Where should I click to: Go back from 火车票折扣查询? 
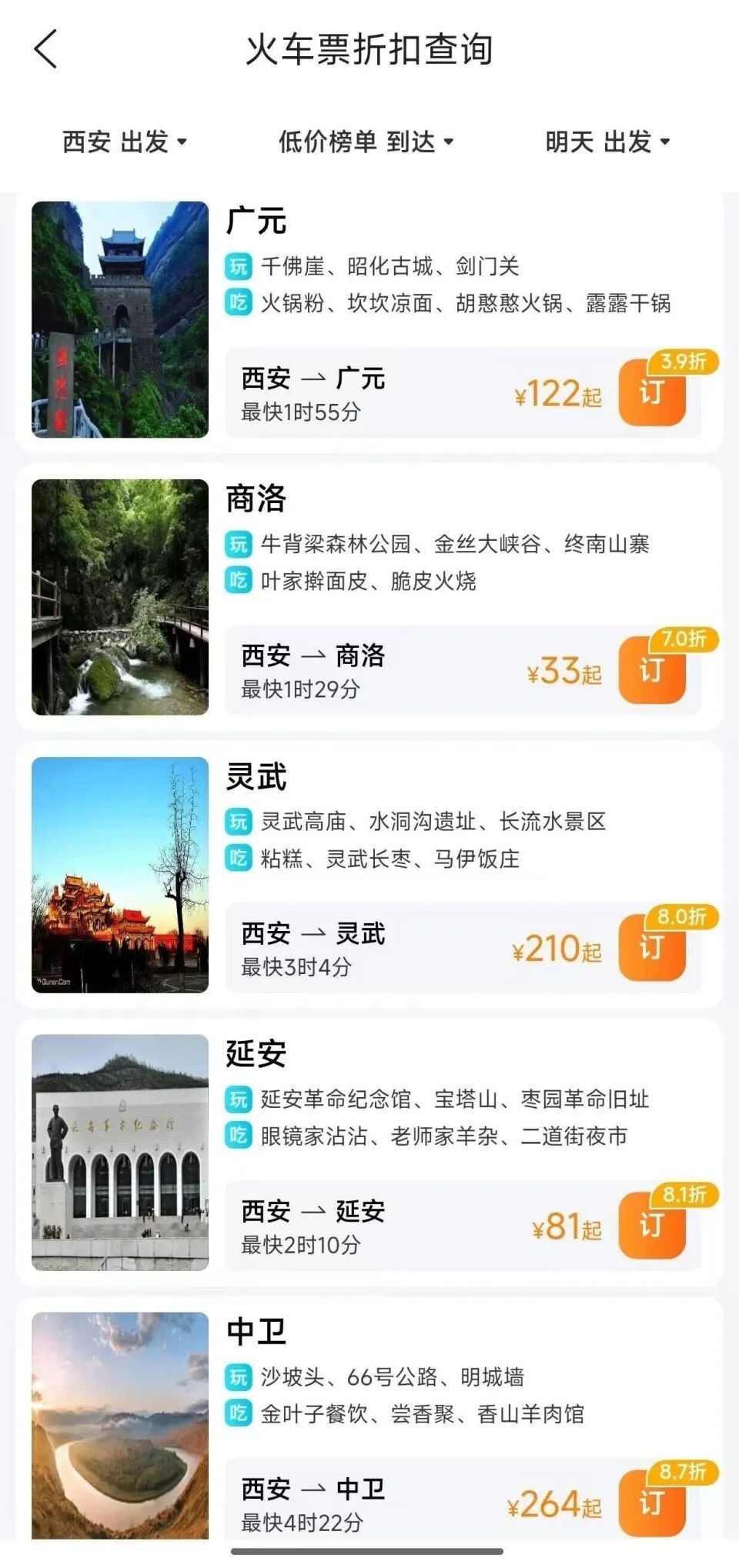(x=46, y=49)
